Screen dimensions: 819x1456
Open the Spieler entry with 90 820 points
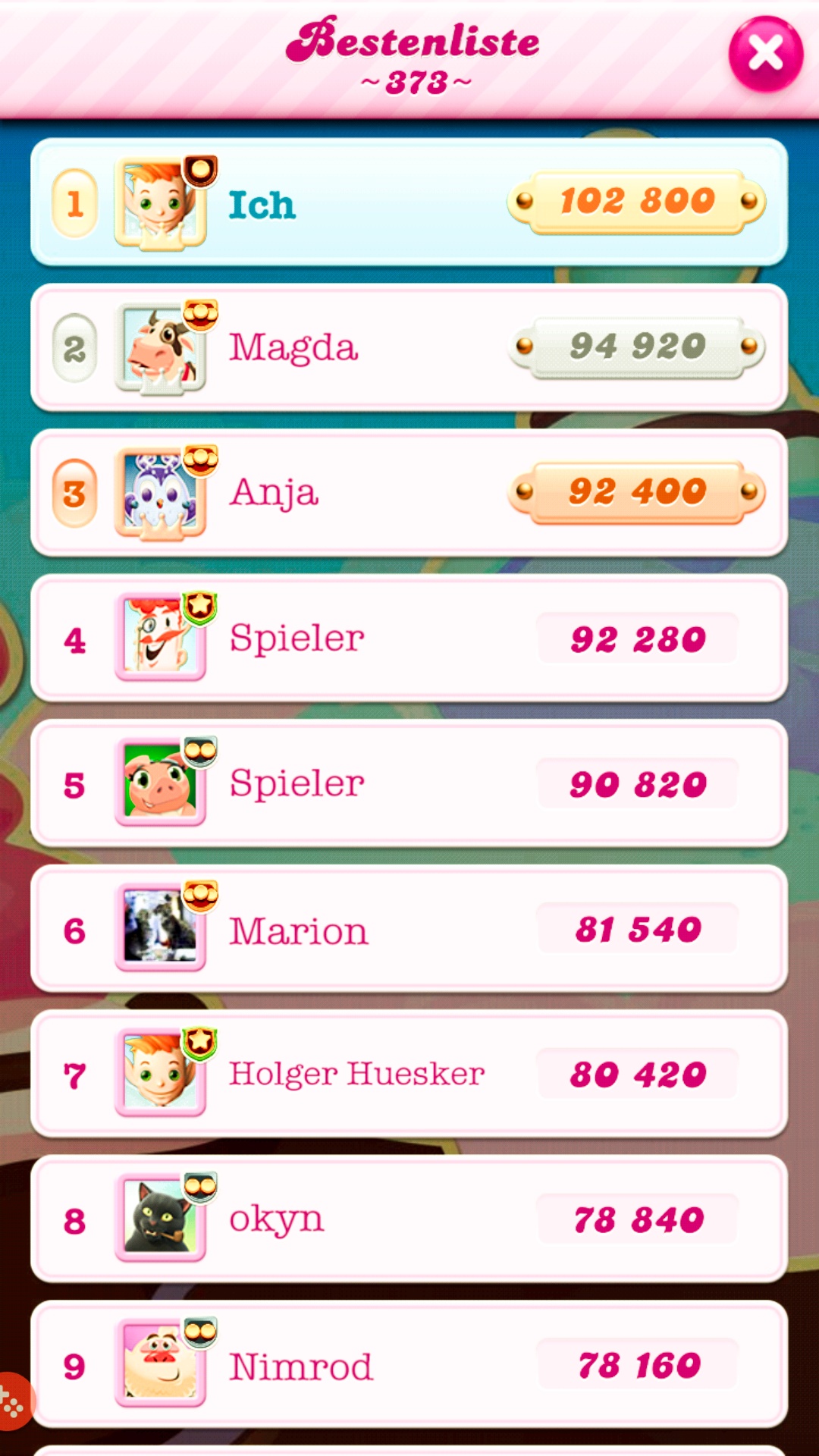click(x=409, y=783)
